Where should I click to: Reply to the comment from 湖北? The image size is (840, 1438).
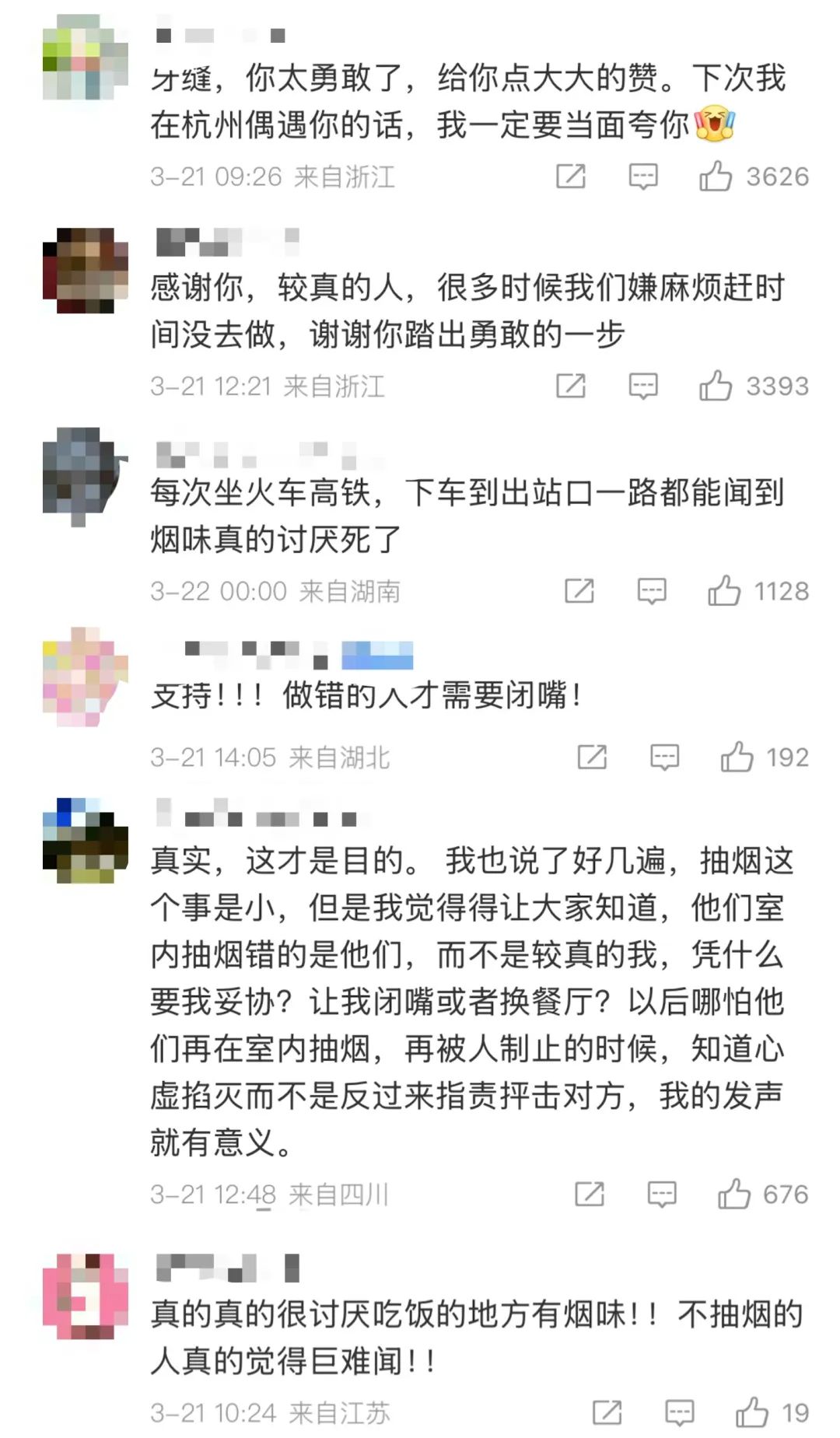click(664, 757)
